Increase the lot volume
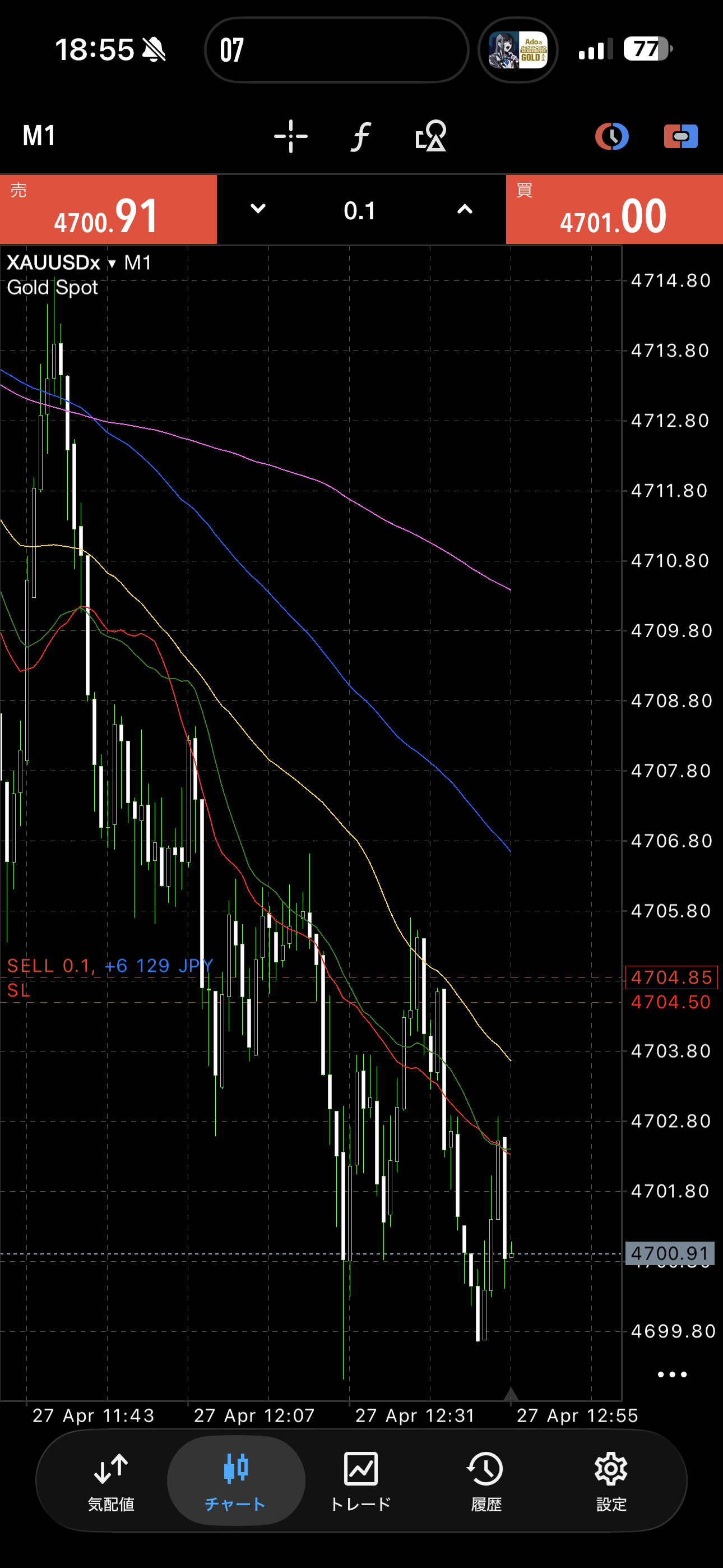The image size is (723, 1568). click(x=465, y=209)
